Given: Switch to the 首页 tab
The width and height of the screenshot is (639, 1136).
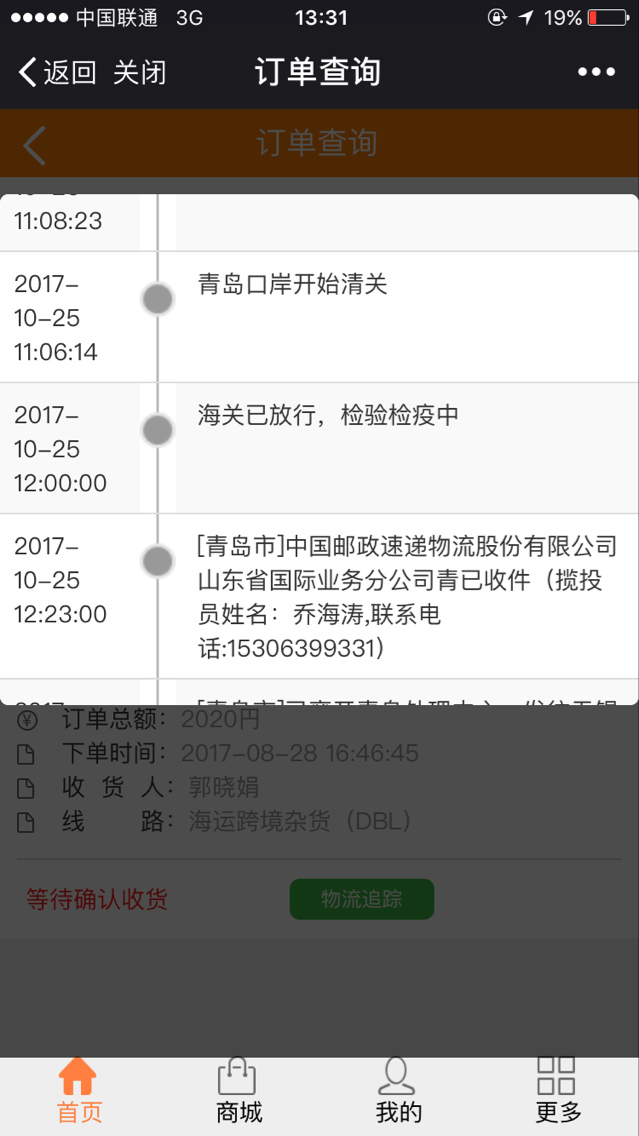Looking at the screenshot, I should pos(80,1091).
